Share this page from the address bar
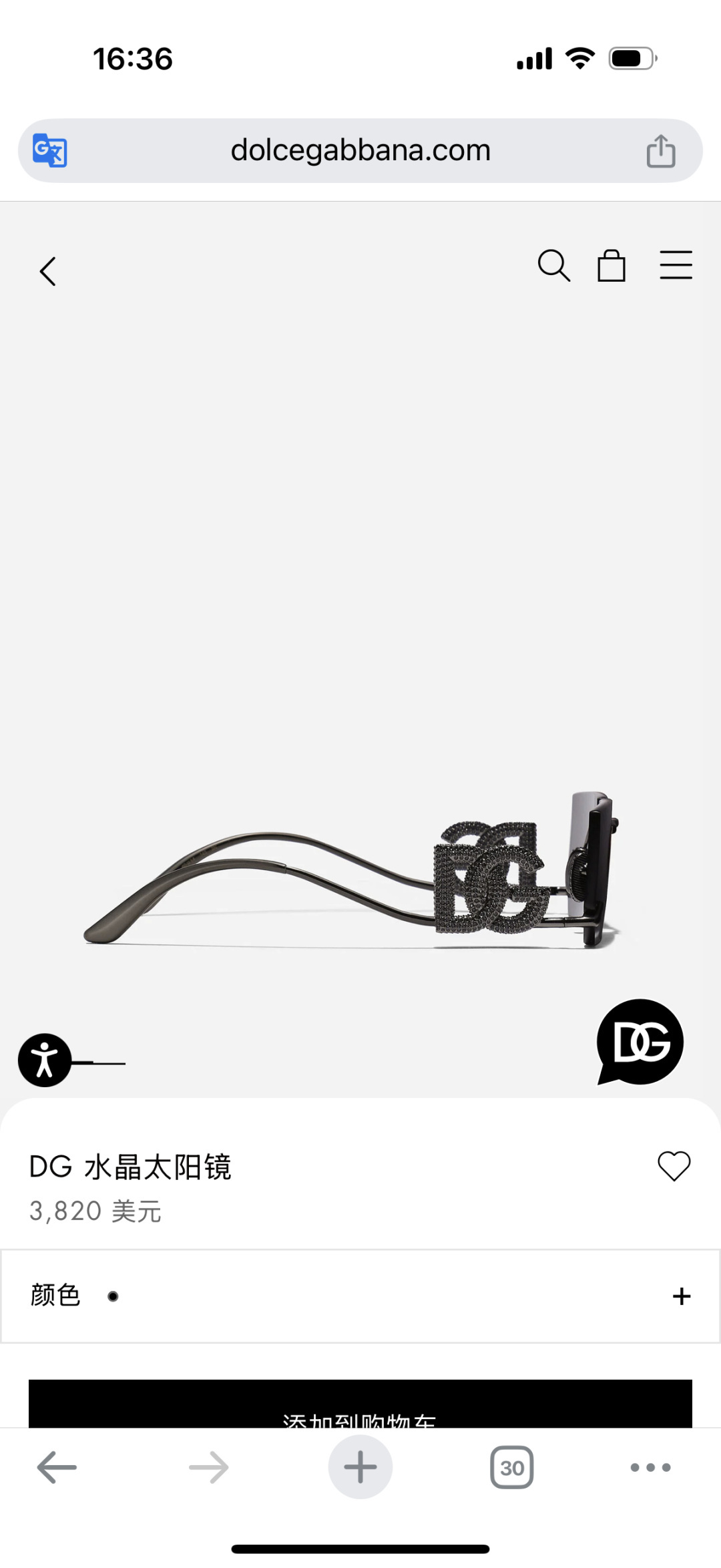 tap(660, 151)
